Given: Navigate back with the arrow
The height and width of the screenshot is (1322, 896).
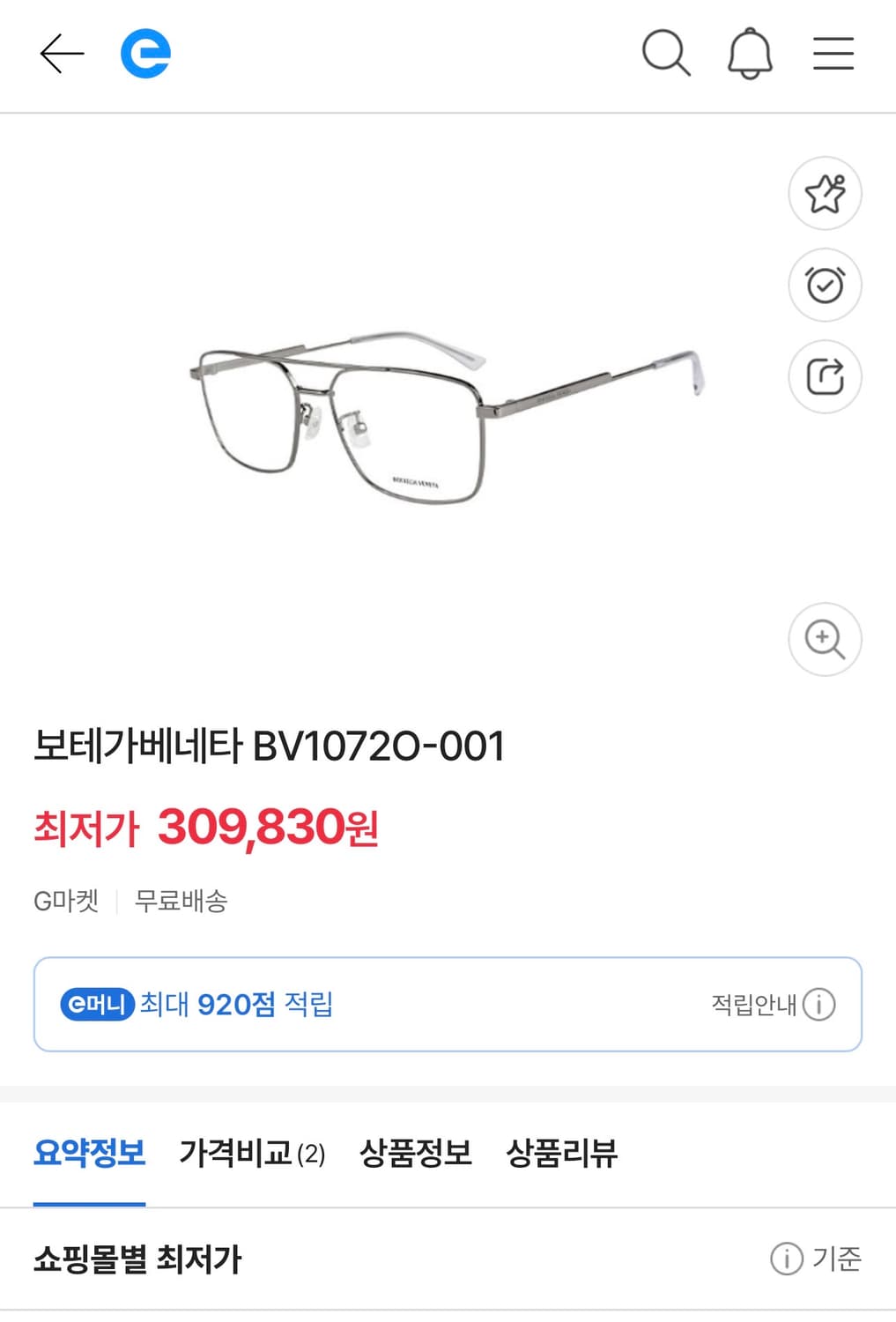Looking at the screenshot, I should 60,55.
